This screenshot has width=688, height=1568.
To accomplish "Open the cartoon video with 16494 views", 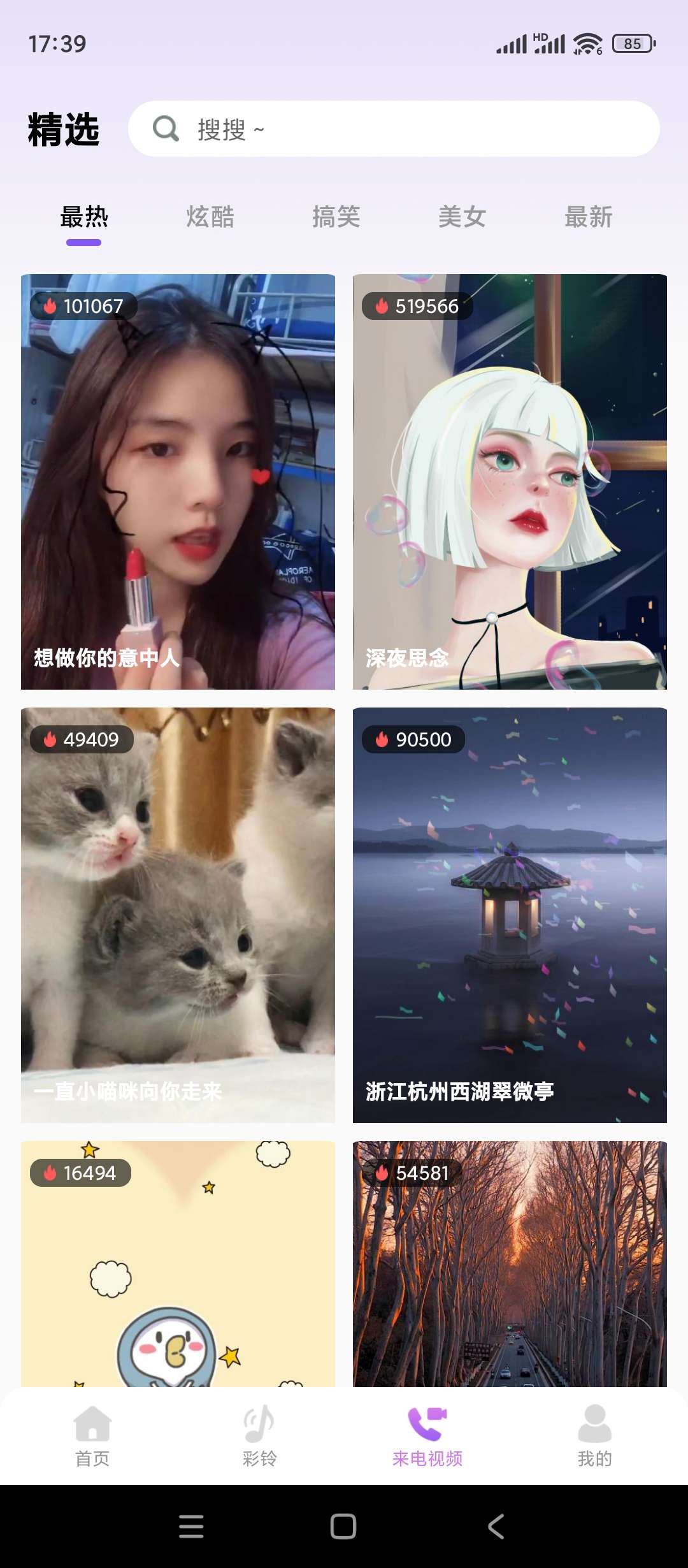I will coord(178,1263).
